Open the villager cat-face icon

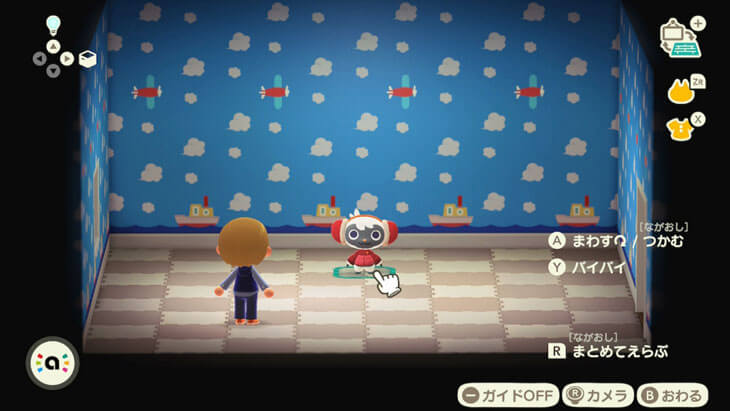click(x=682, y=91)
